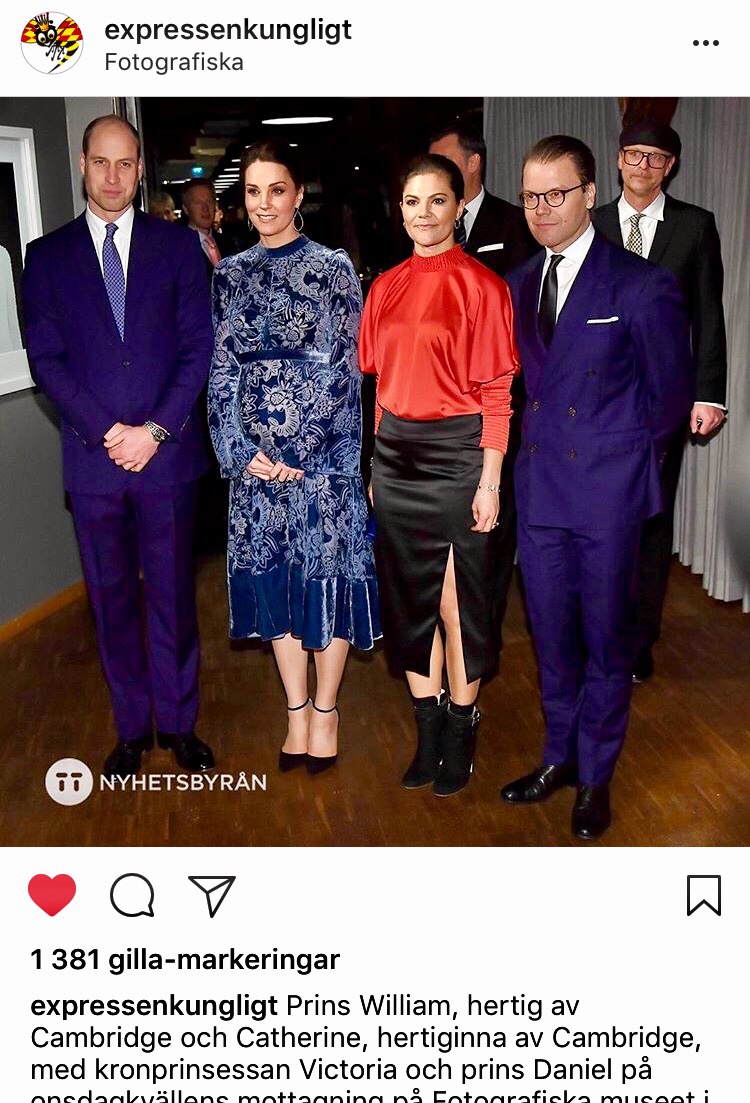Bookmark this post to saved collection
The image size is (750, 1103).
click(704, 895)
